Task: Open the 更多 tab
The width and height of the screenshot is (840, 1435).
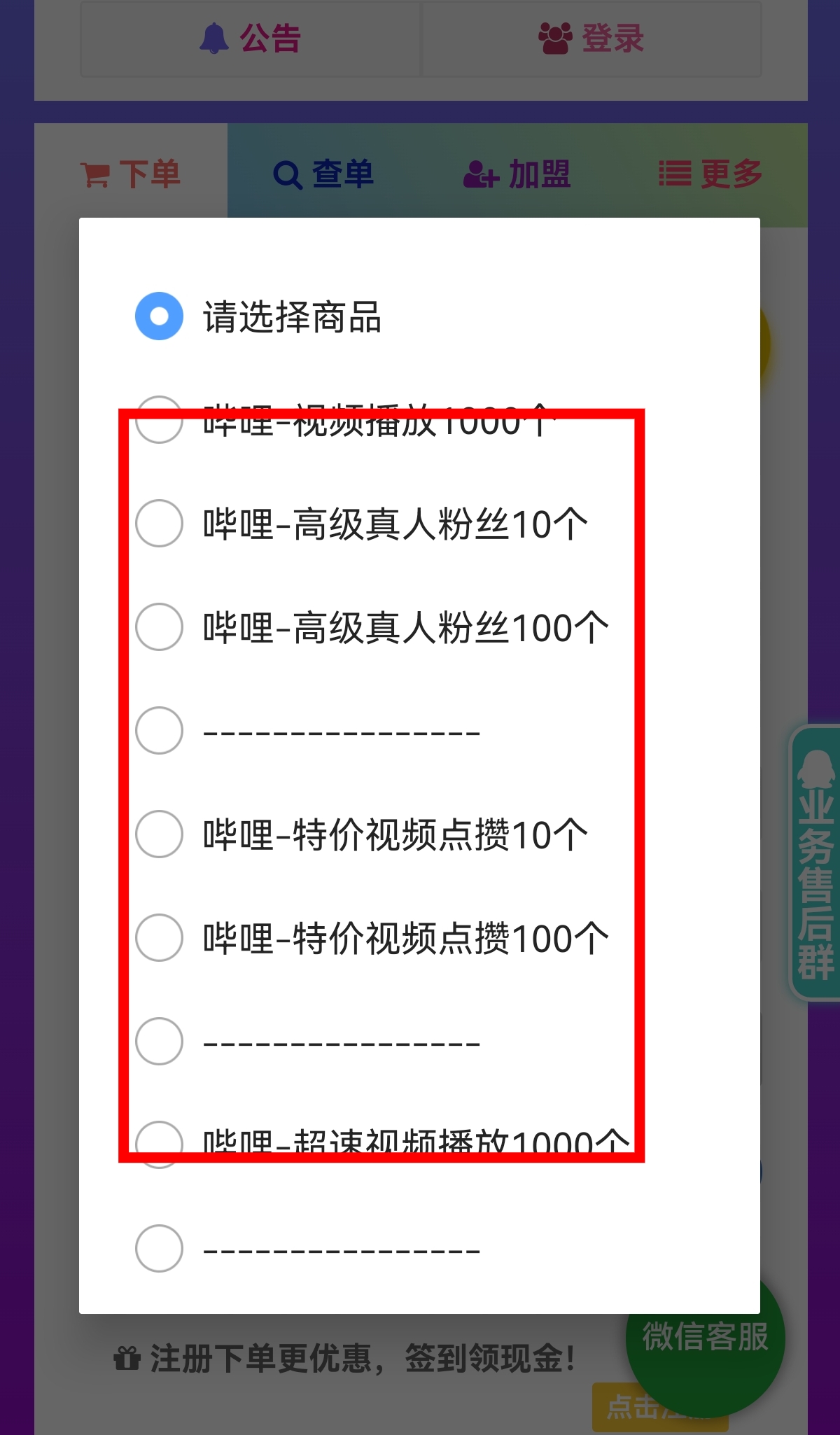Action: [x=710, y=174]
